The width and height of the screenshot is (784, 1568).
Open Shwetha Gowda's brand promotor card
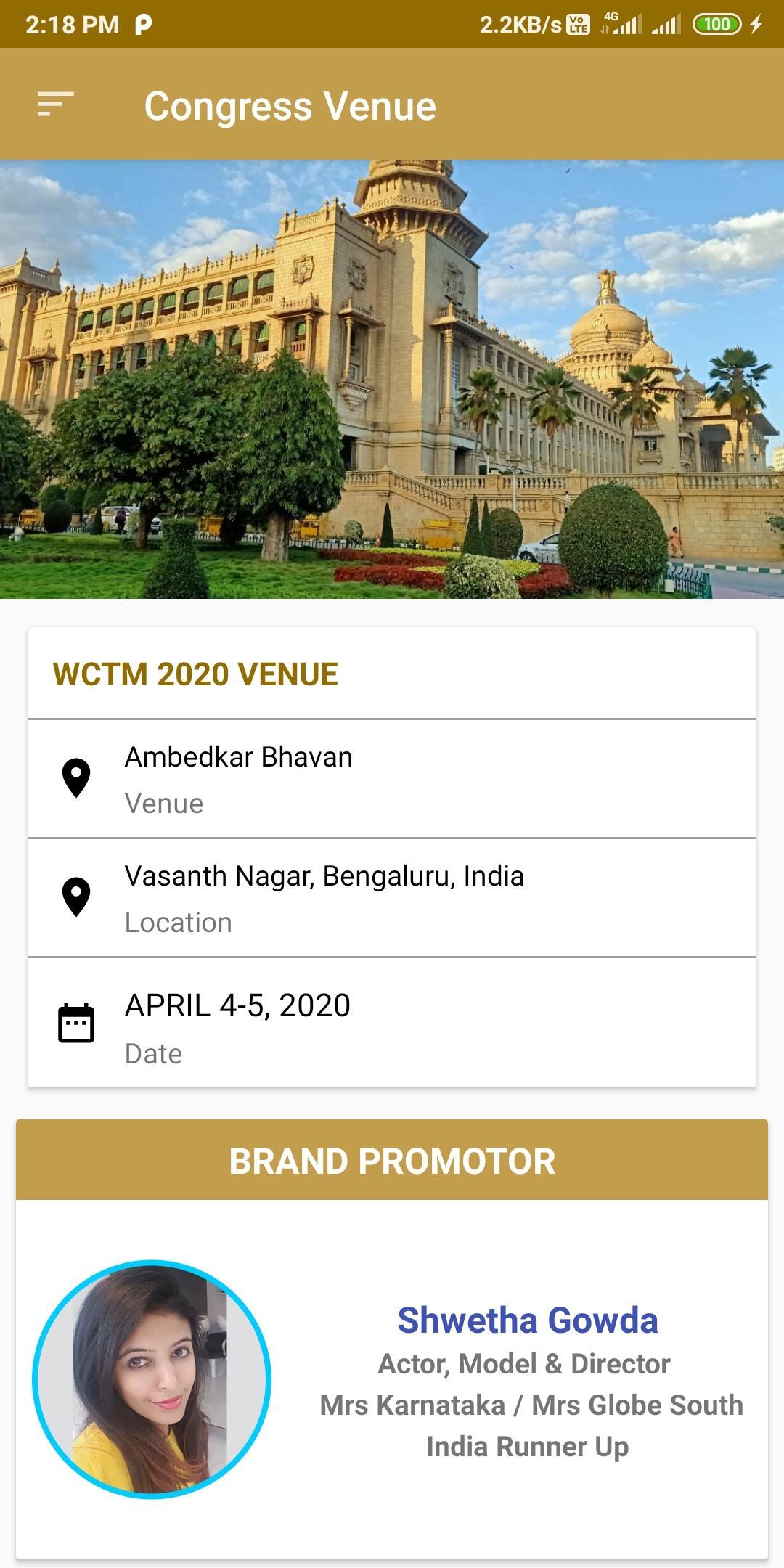coord(392,1379)
